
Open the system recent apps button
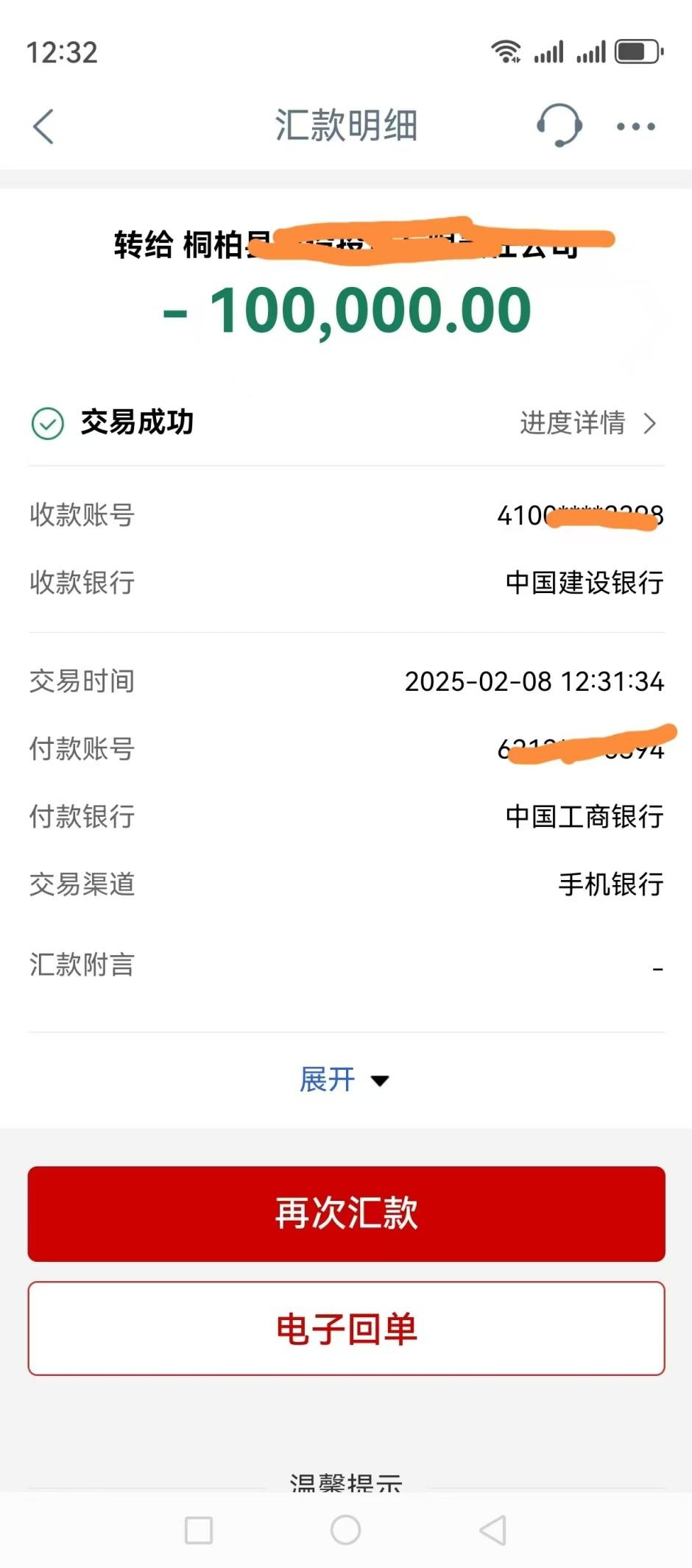[x=199, y=1530]
